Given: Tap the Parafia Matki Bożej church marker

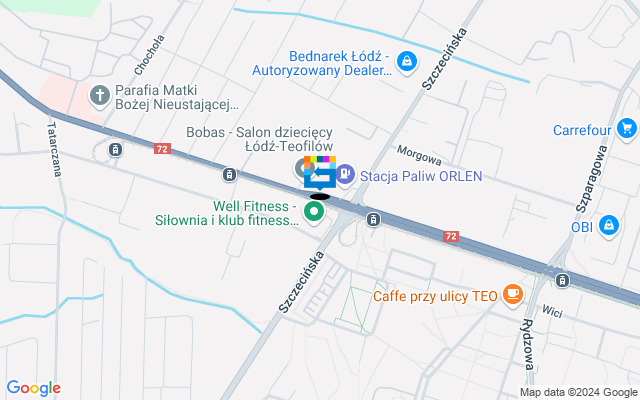Looking at the screenshot, I should (x=100, y=96).
